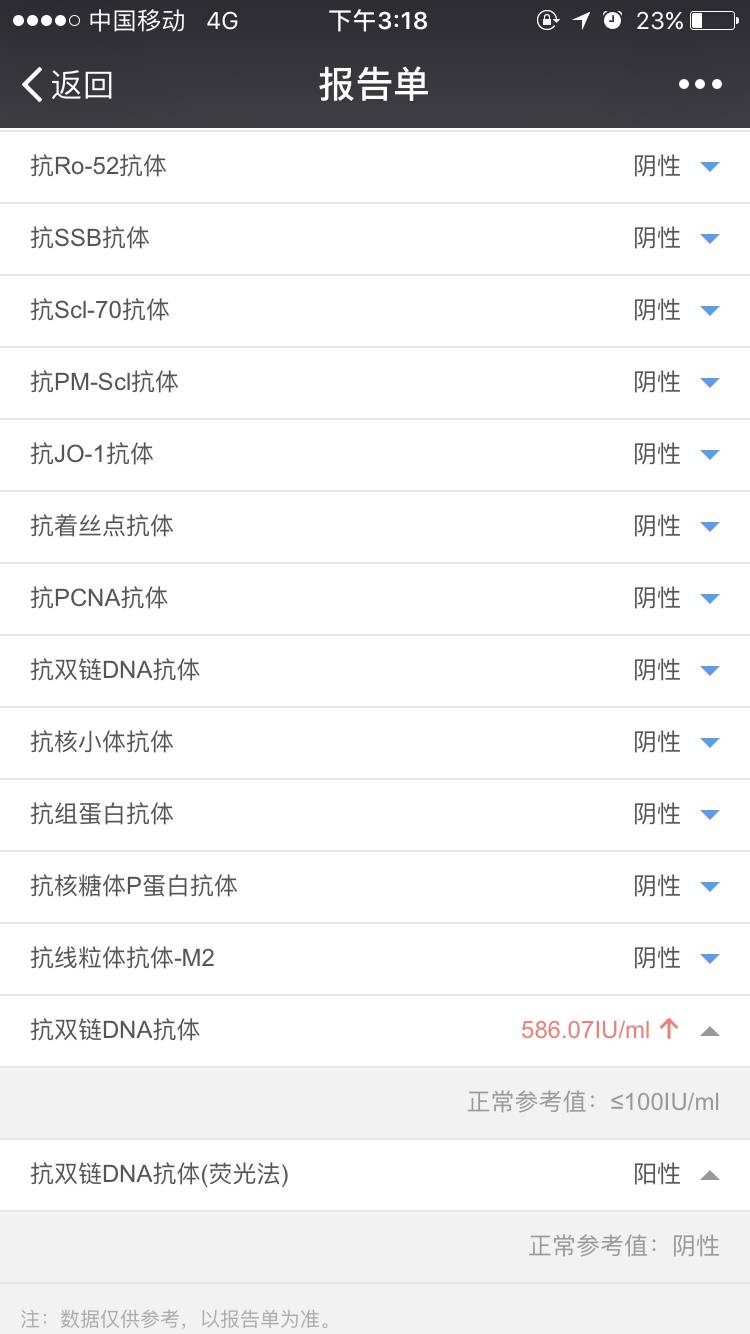
Task: Go back using the 返回 button
Action: (68, 85)
